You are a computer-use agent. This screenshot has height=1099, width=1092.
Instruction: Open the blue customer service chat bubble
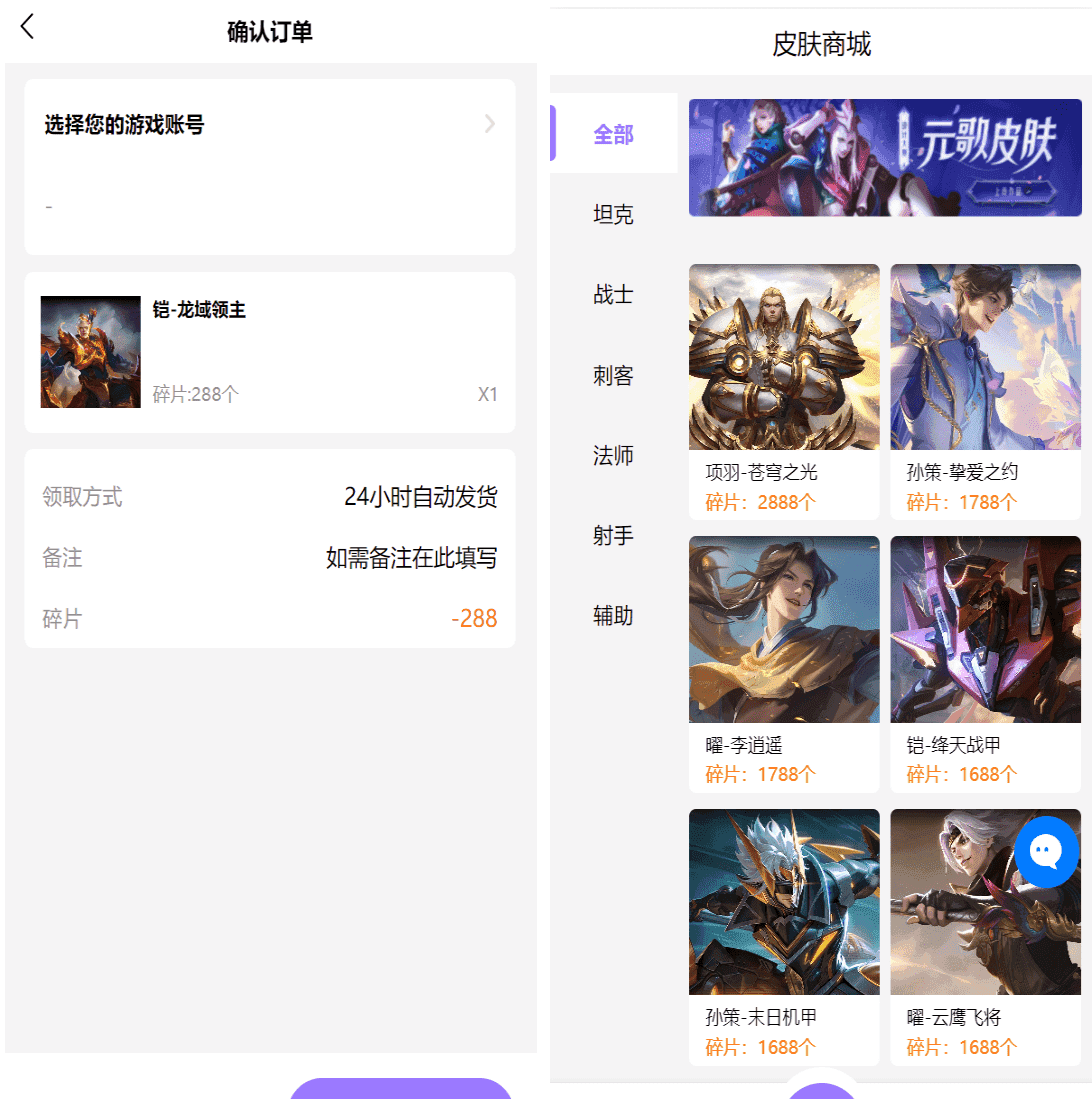coord(1046,852)
